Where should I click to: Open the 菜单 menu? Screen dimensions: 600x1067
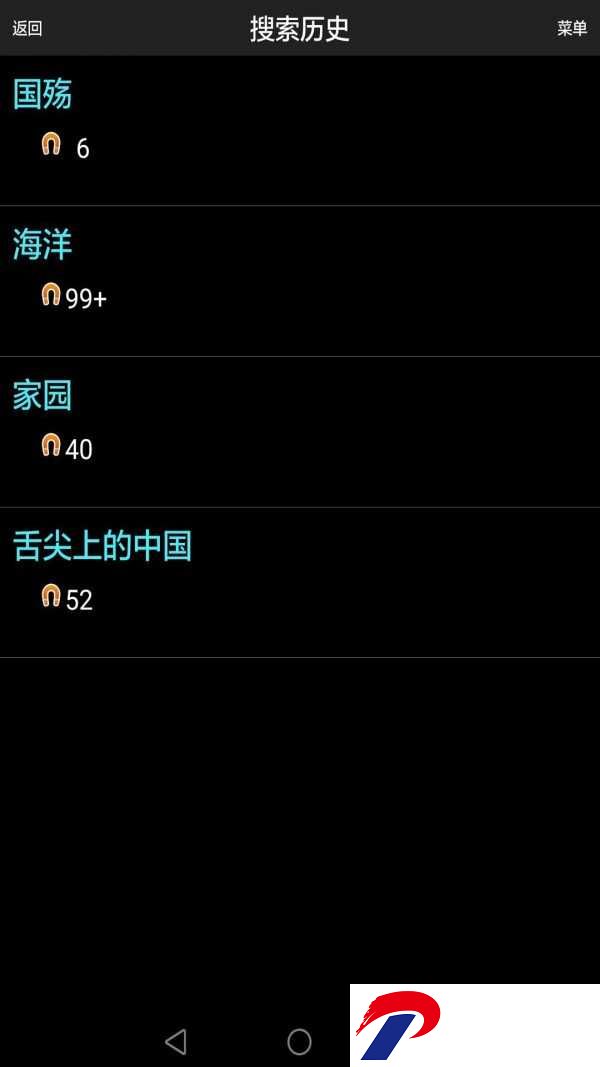572,28
